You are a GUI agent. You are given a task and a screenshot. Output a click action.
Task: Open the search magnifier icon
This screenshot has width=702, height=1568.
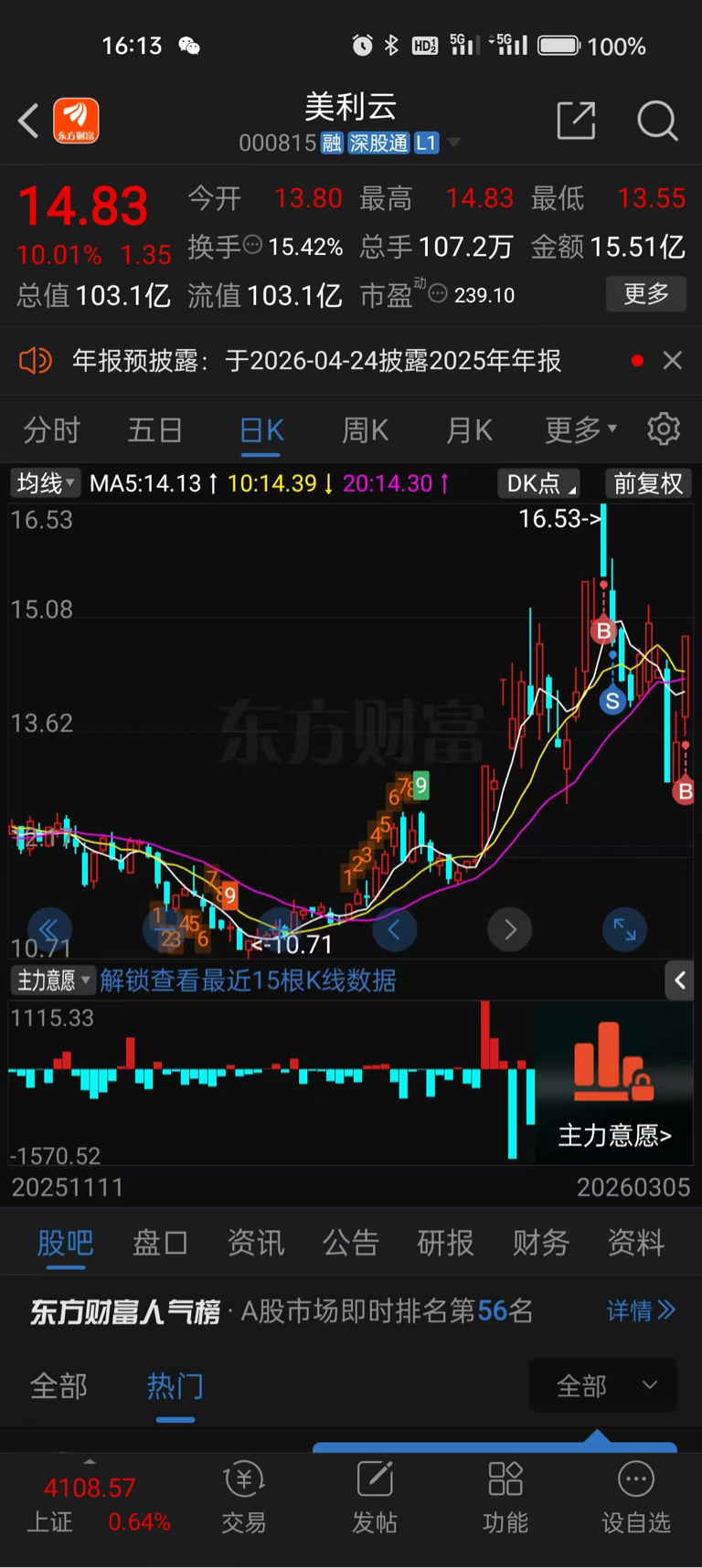coord(657,121)
